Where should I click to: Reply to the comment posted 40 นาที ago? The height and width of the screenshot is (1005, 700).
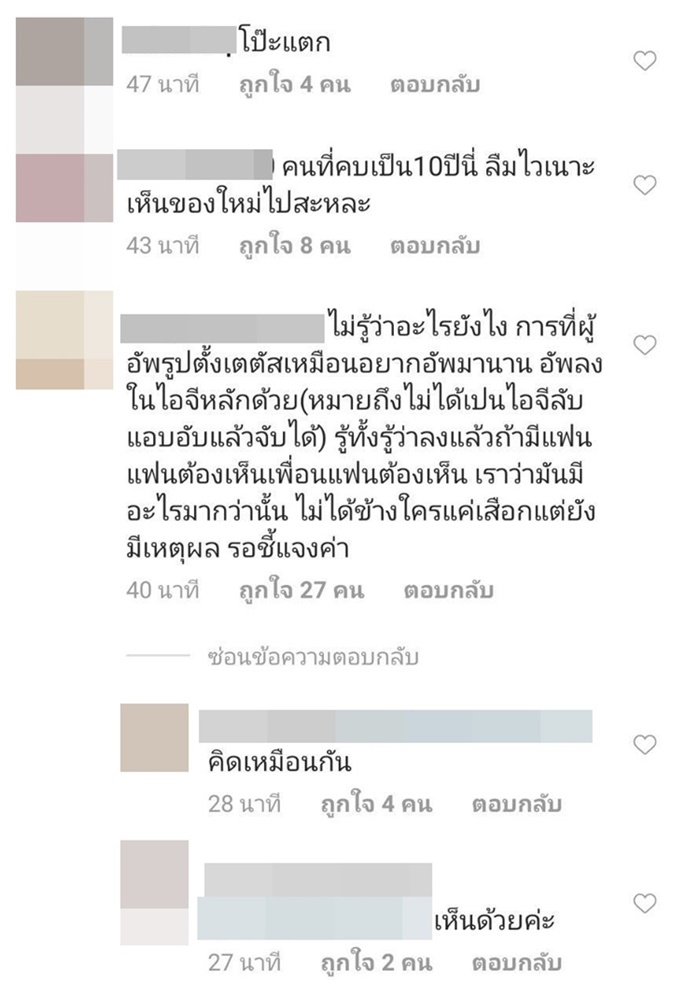[x=448, y=590]
